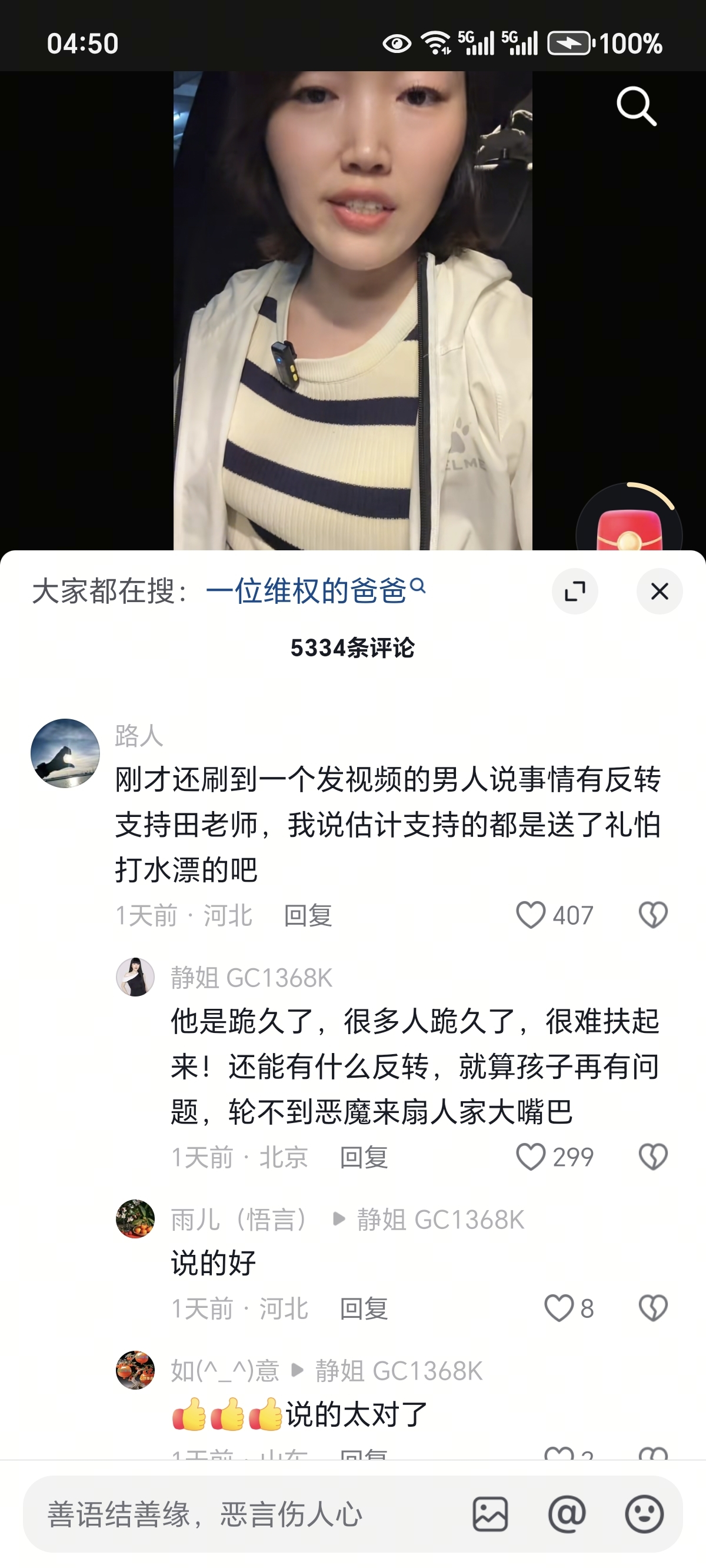Dislike 静姐 GC1368K's reply
Image resolution: width=706 pixels, height=1568 pixels.
click(x=653, y=1157)
